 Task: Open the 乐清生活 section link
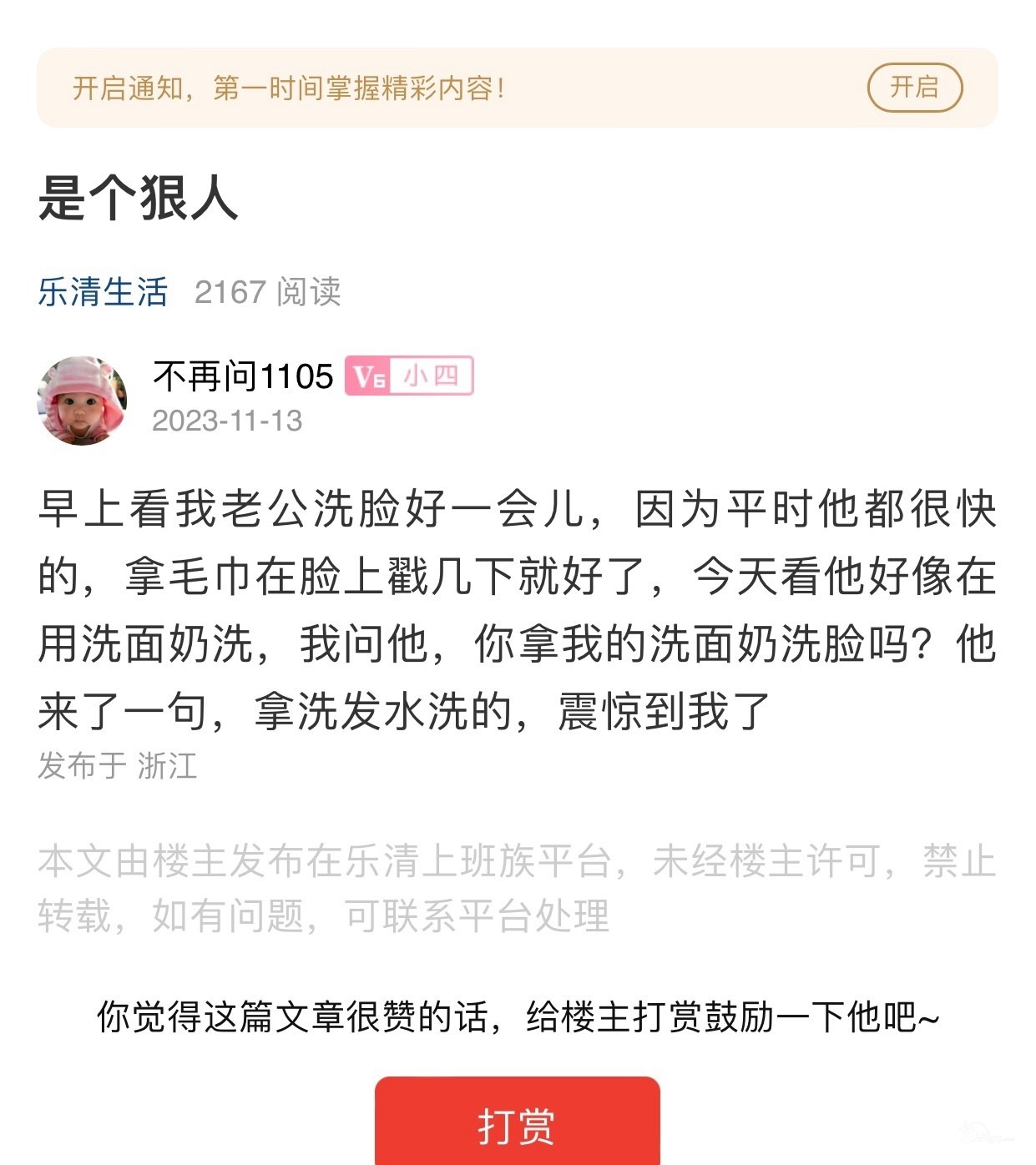103,292
